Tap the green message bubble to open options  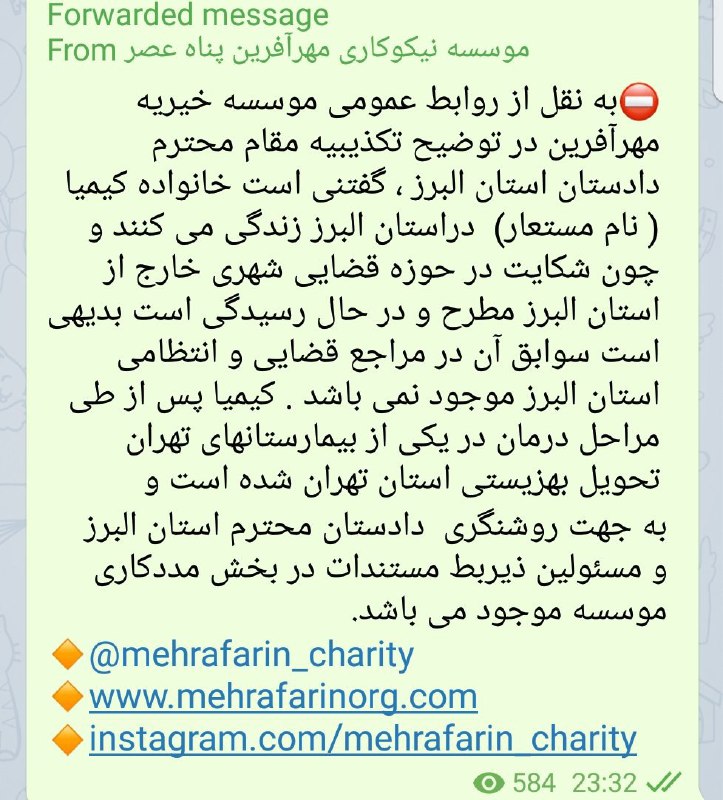[x=360, y=400]
